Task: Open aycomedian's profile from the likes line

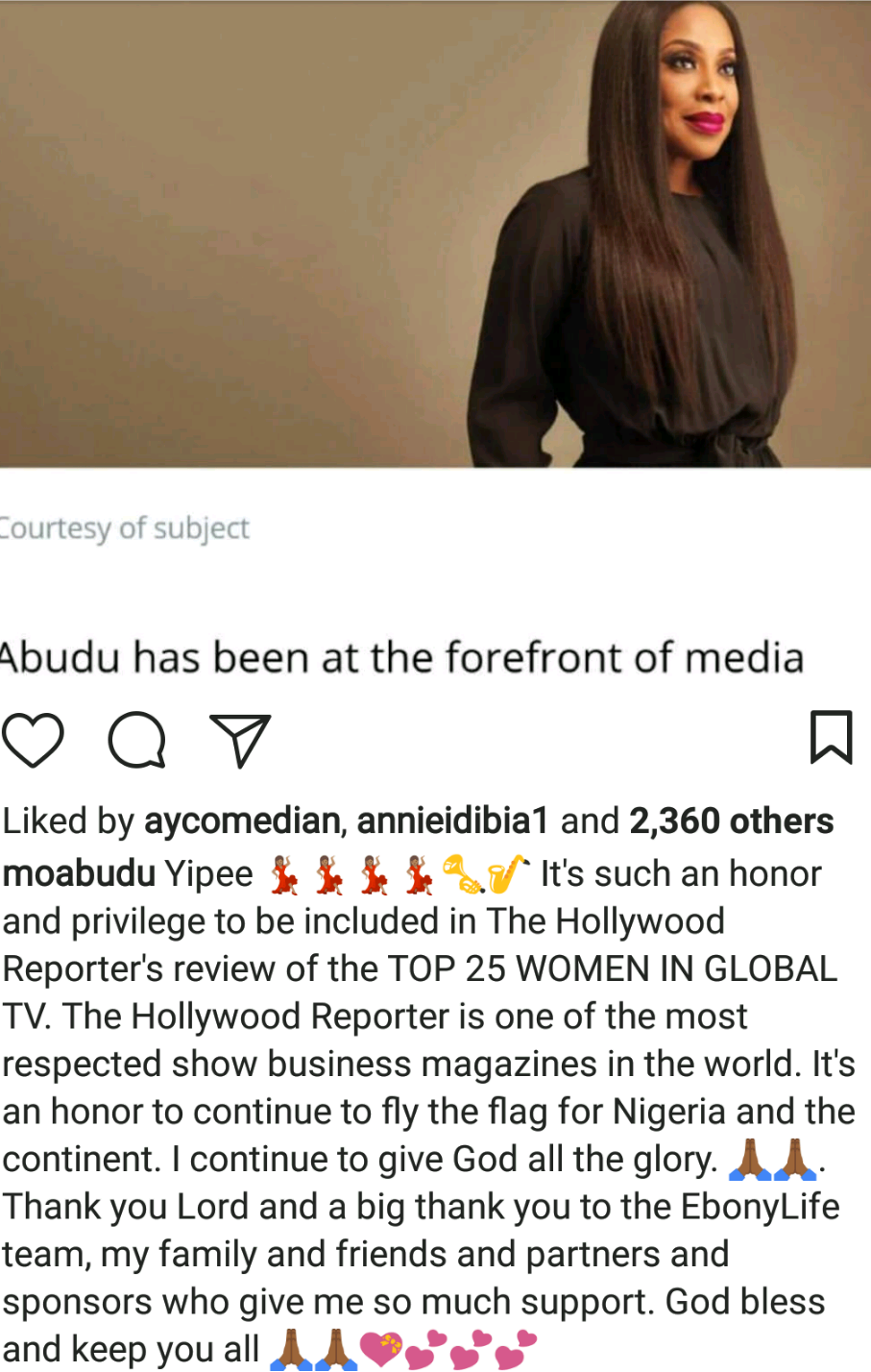Action: point(242,821)
